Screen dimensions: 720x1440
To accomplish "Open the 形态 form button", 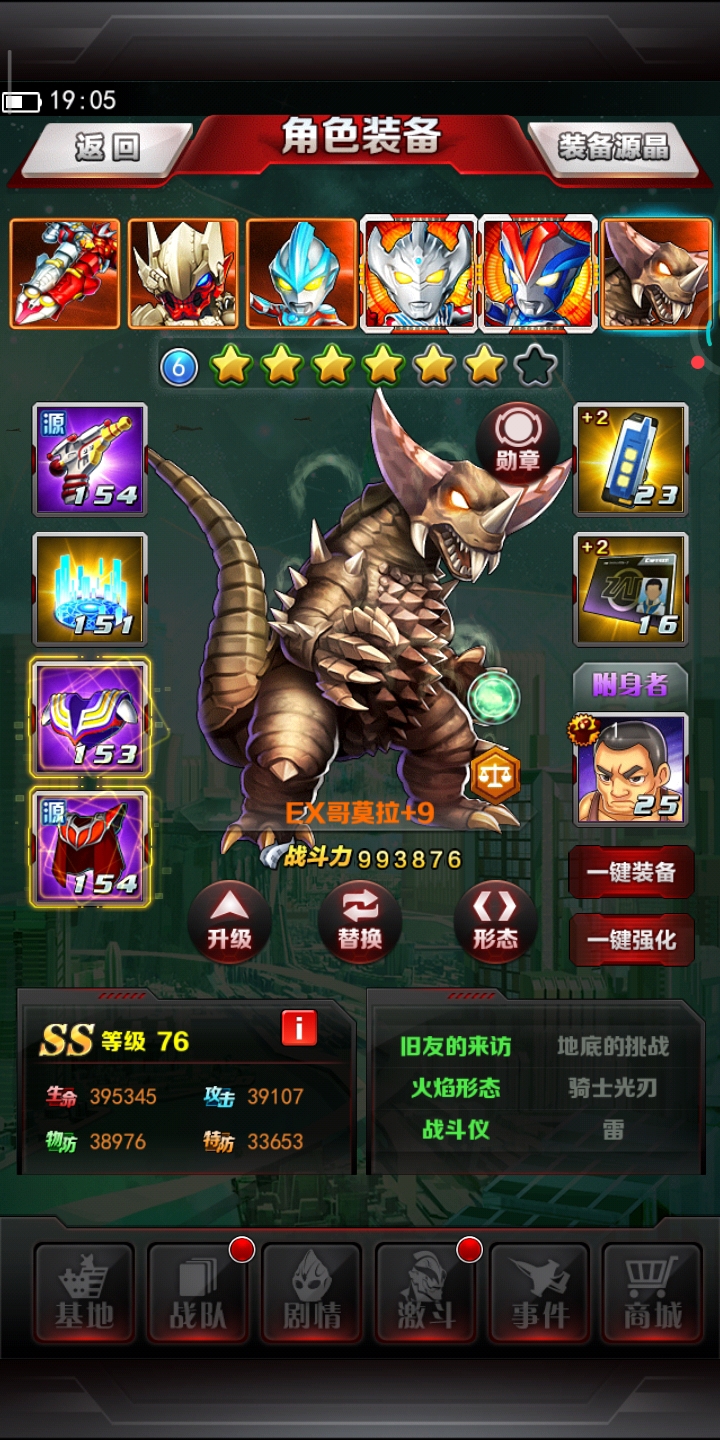I will click(x=495, y=921).
